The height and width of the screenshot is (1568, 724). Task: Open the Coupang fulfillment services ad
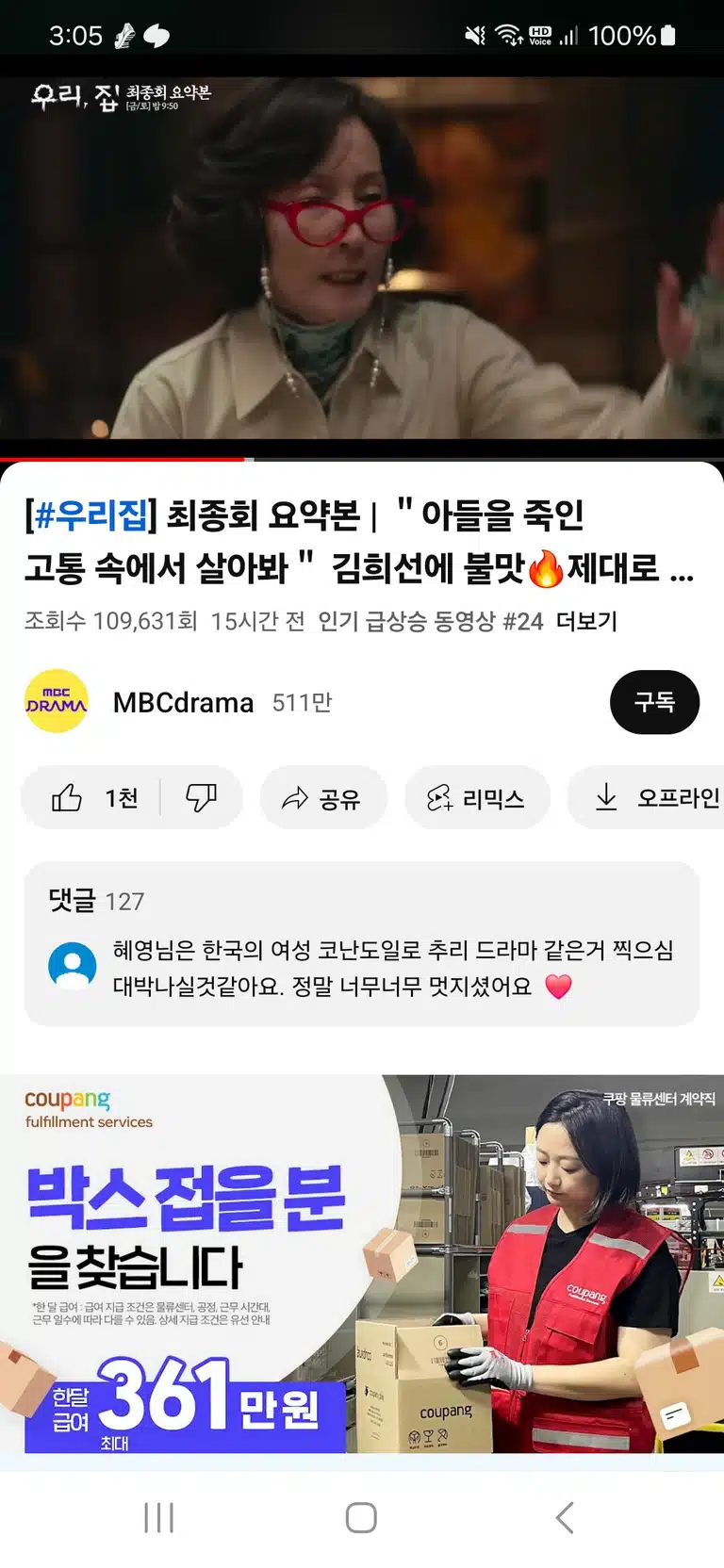click(x=362, y=1264)
